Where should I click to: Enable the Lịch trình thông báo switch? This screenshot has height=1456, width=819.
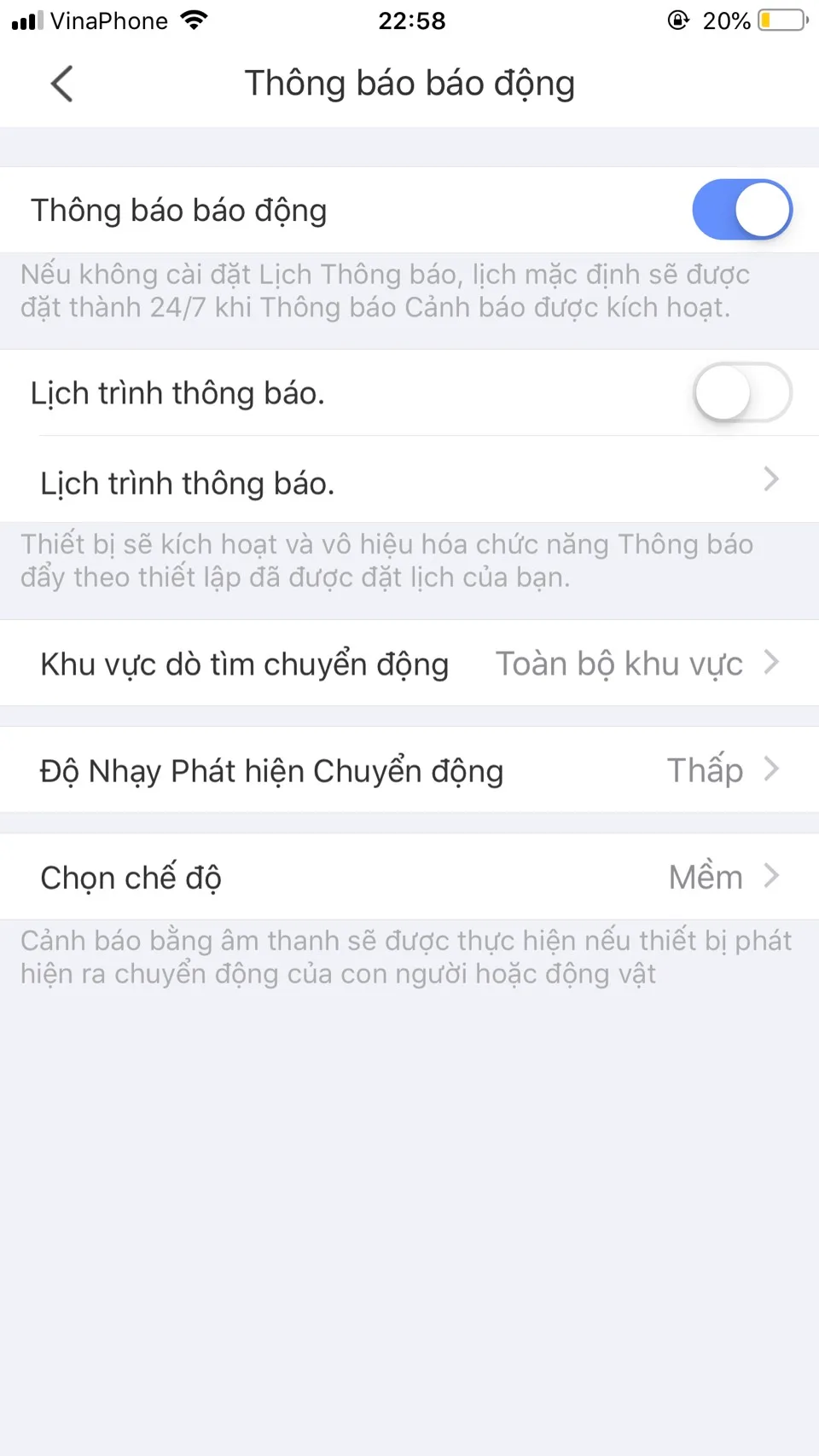pyautogui.click(x=741, y=392)
